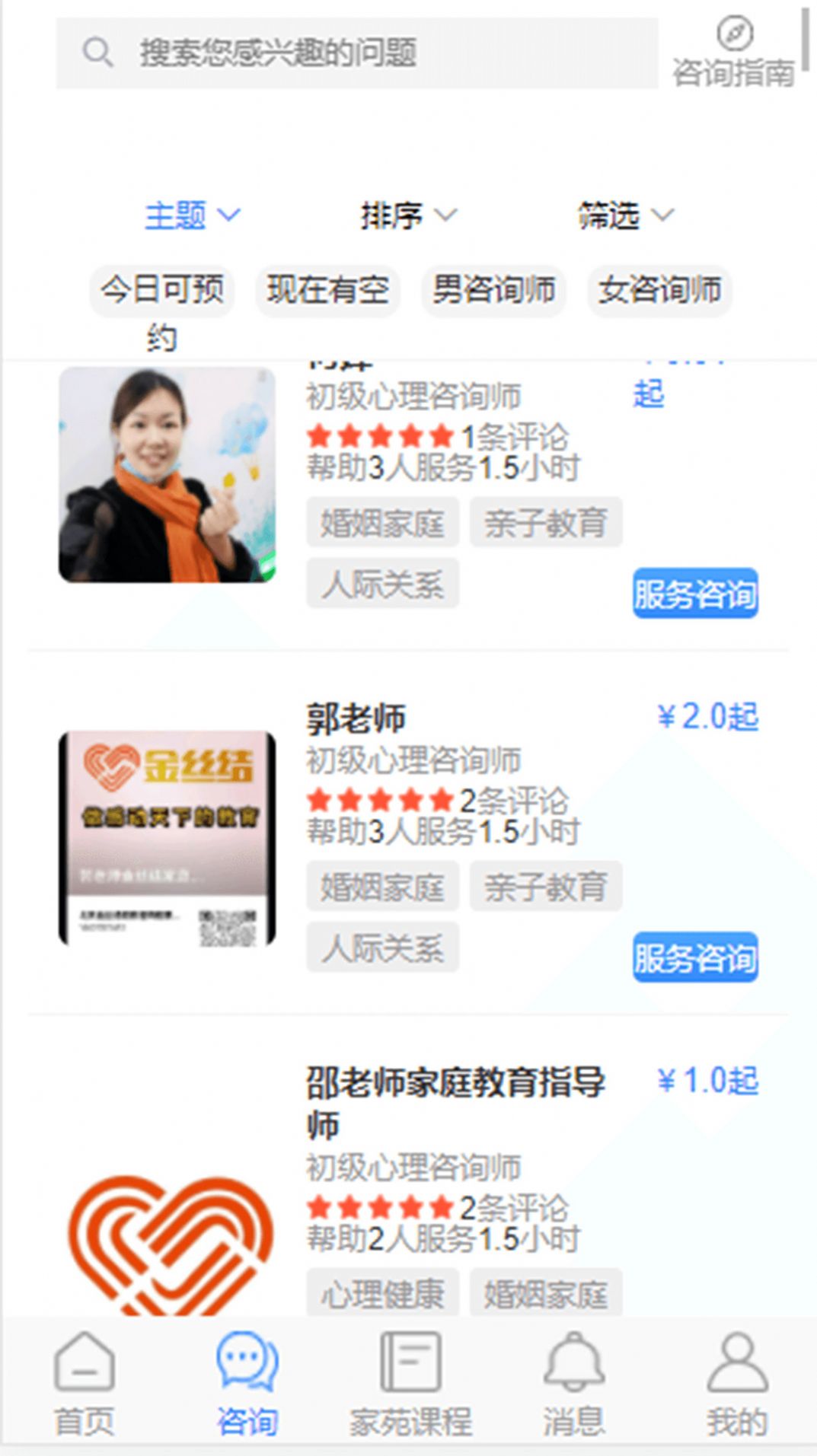Select the 现在有空 chip
The width and height of the screenshot is (817, 1456).
(327, 290)
